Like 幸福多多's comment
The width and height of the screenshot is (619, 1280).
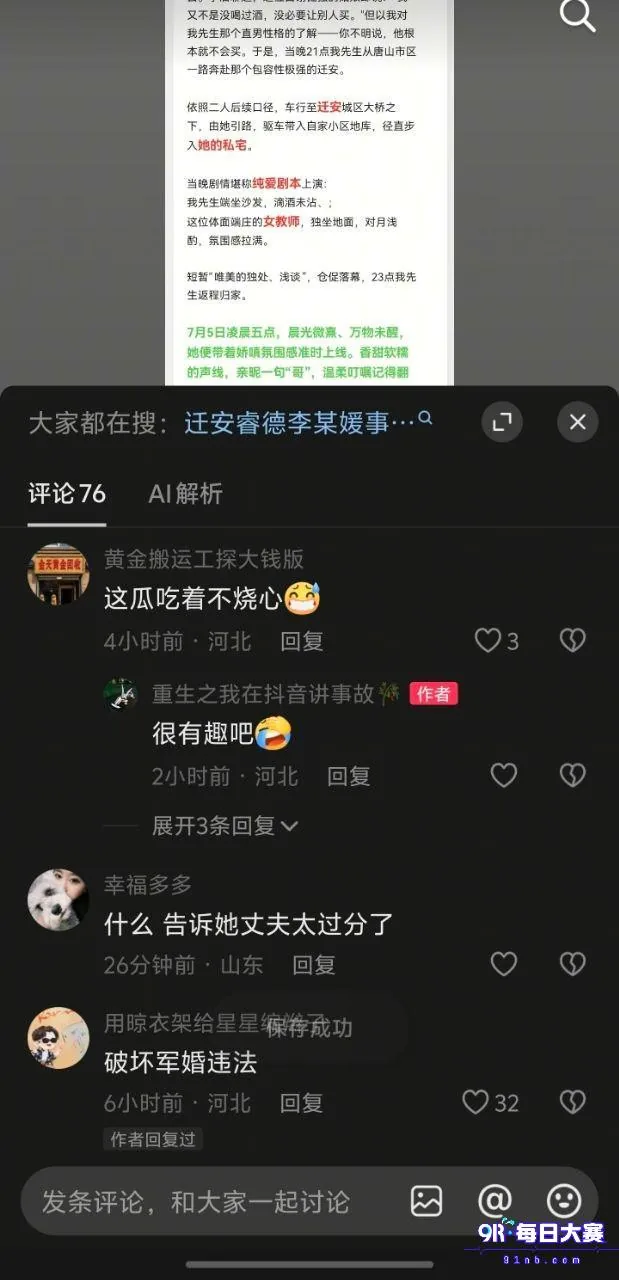(x=504, y=964)
